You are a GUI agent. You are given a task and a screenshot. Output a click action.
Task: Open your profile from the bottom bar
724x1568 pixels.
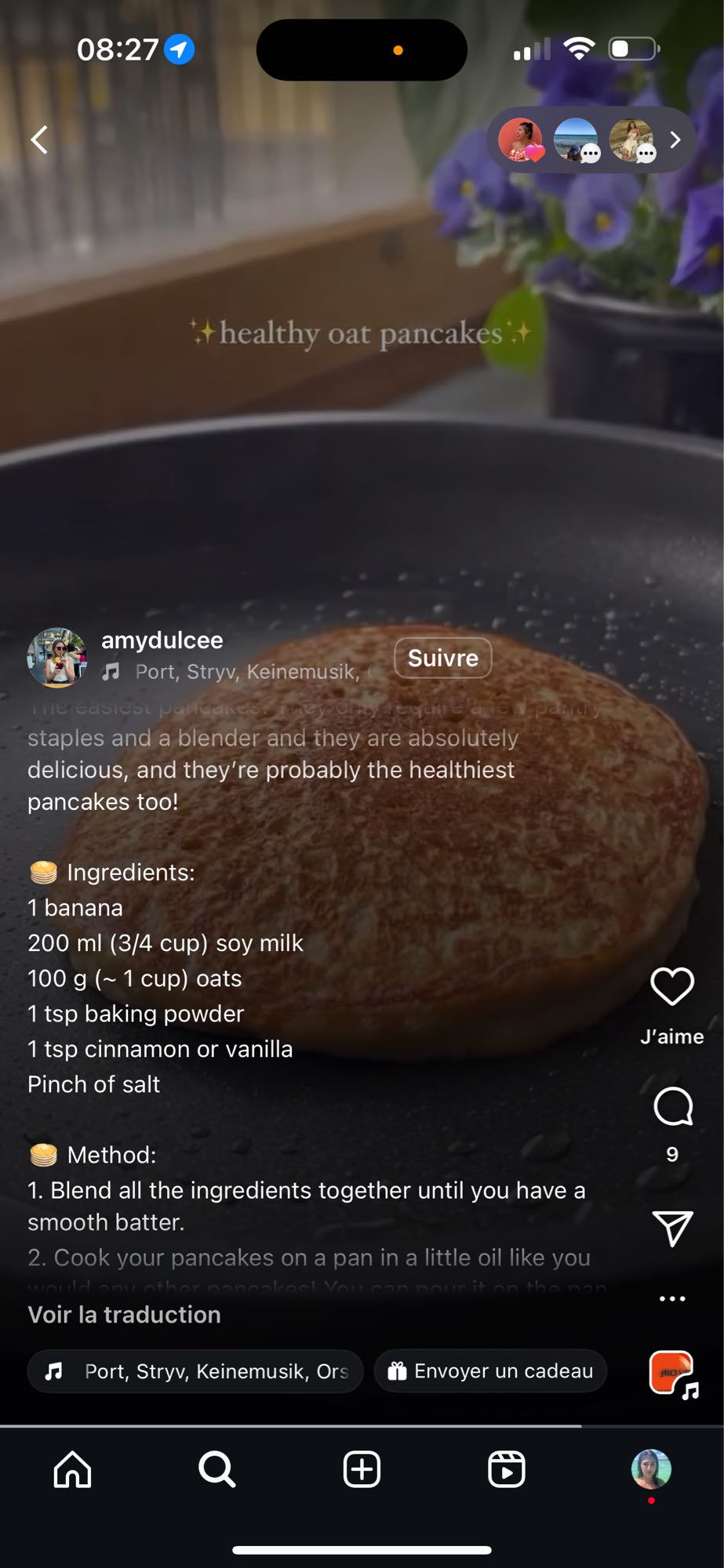pos(649,1470)
